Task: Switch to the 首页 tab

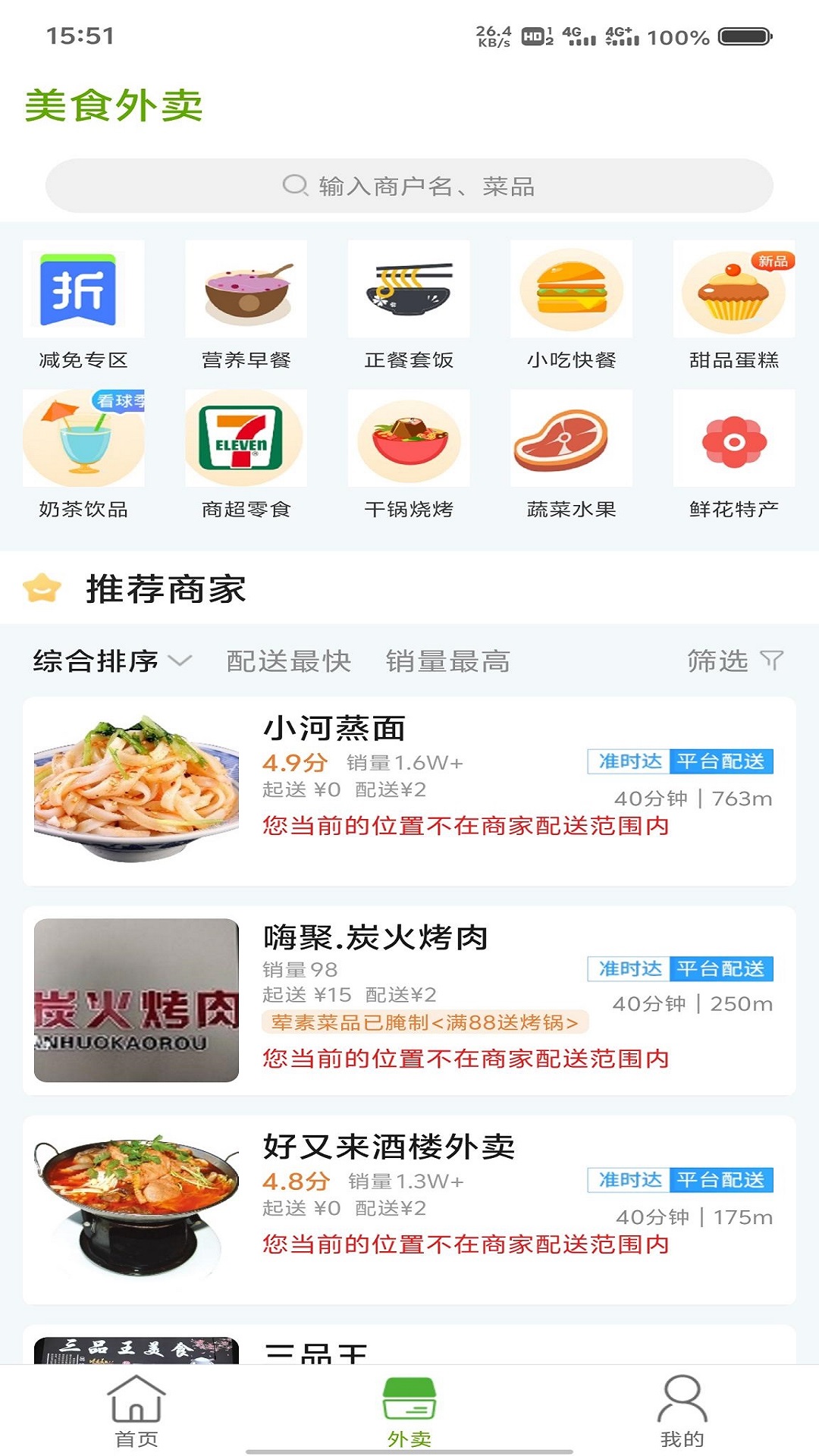Action: point(136,1411)
